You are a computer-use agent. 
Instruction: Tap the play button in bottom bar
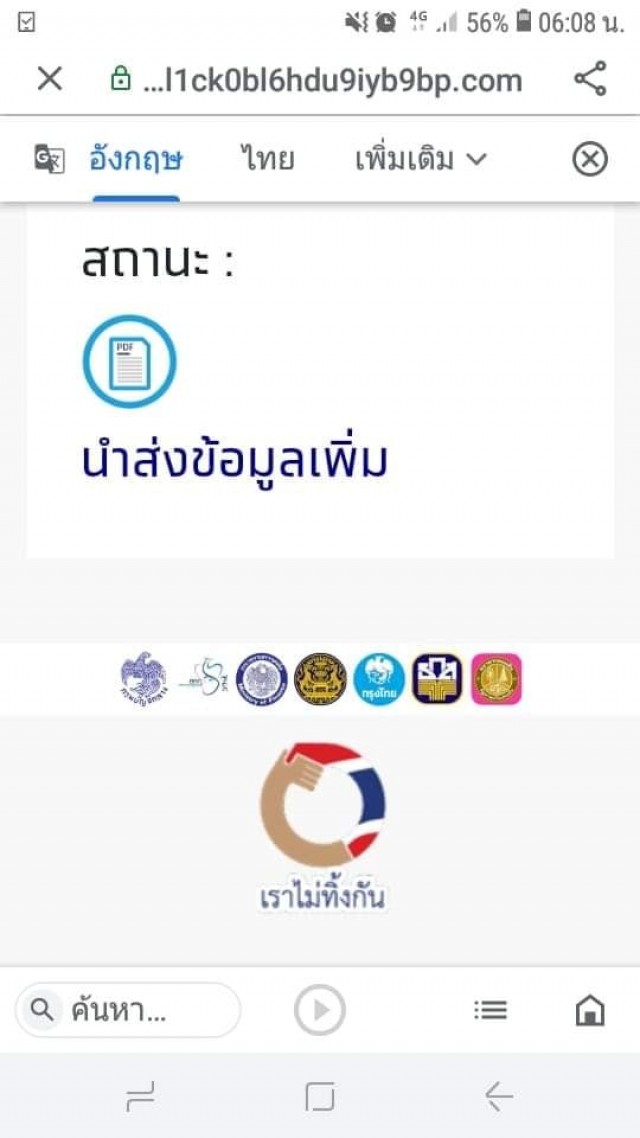[x=320, y=1011]
